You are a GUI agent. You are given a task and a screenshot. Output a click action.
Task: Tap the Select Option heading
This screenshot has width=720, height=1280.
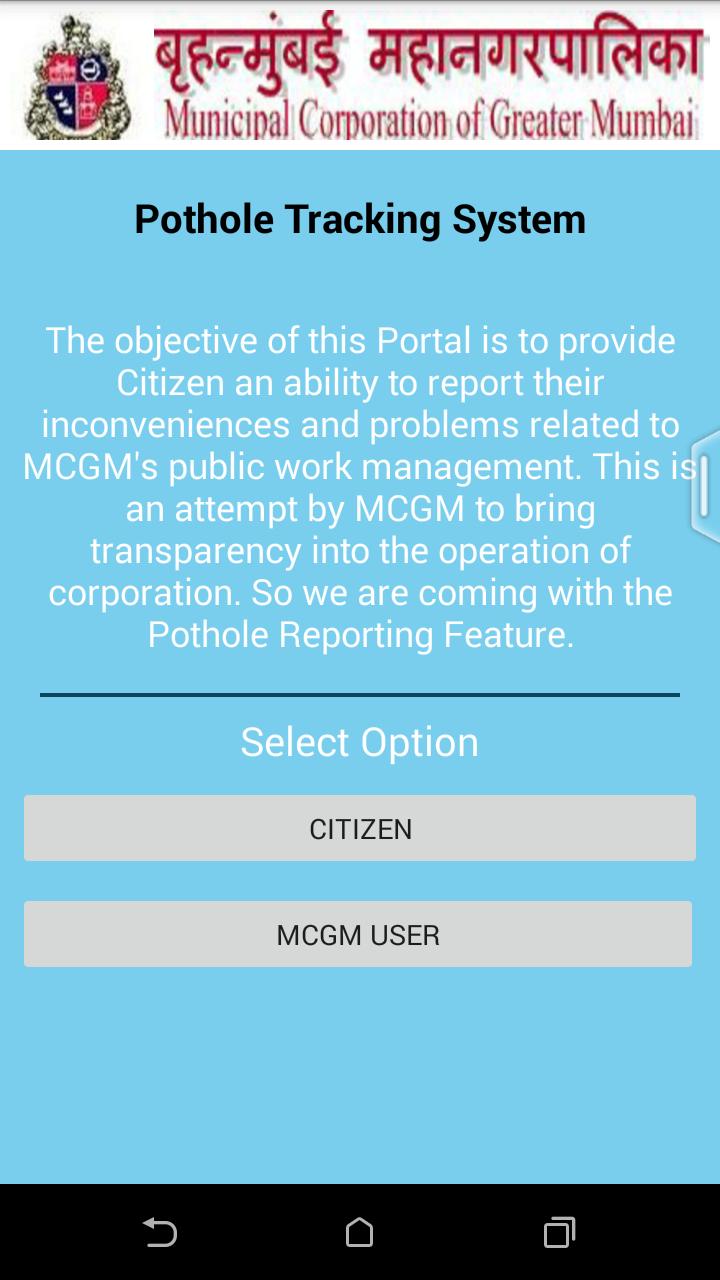[360, 742]
